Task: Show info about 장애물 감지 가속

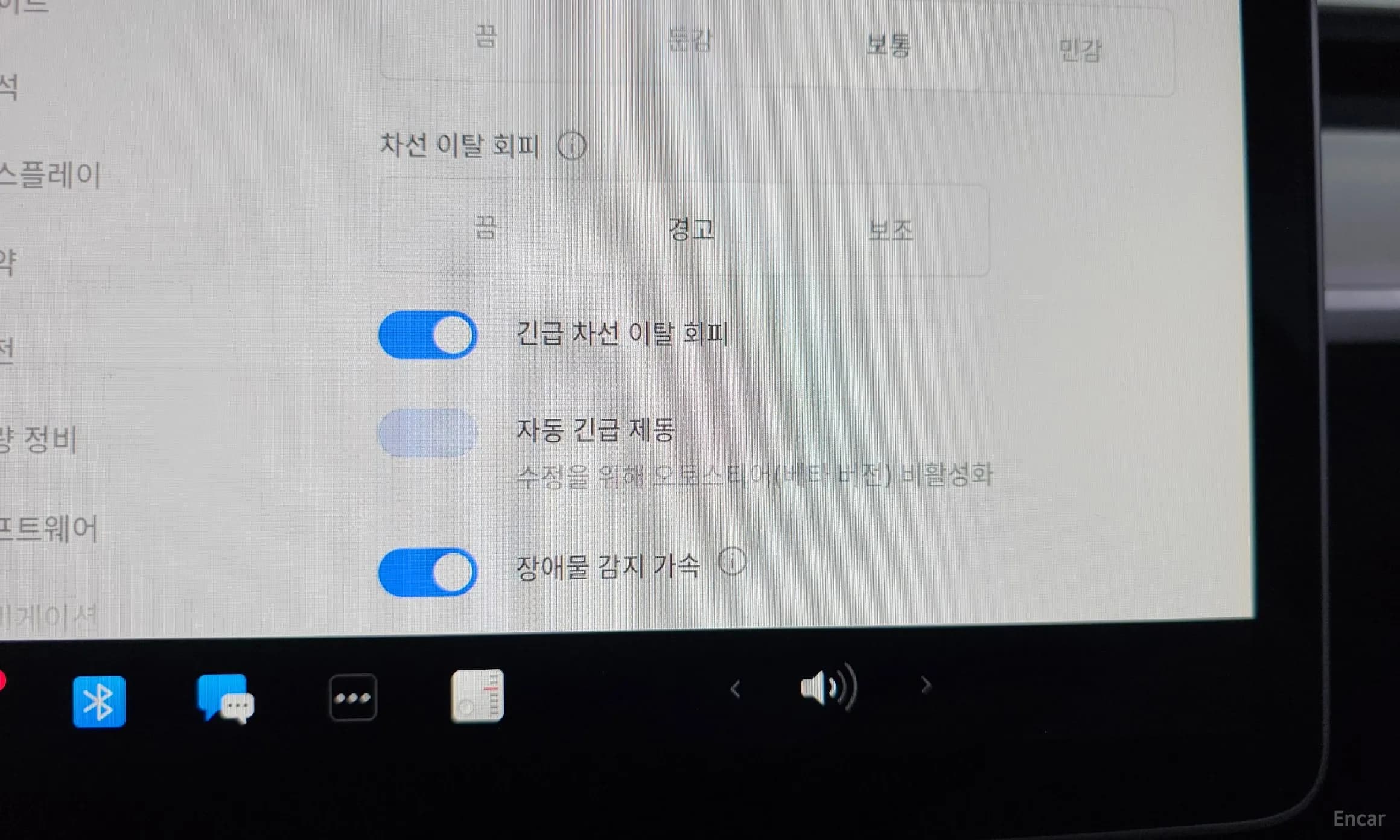Action: point(732,561)
